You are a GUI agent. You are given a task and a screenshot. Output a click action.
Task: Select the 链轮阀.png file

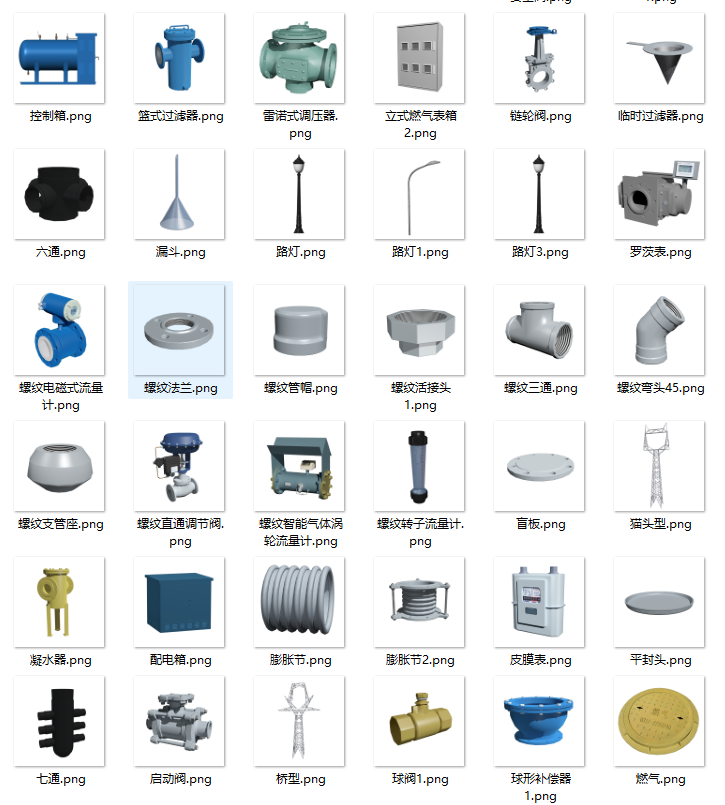pos(540,59)
